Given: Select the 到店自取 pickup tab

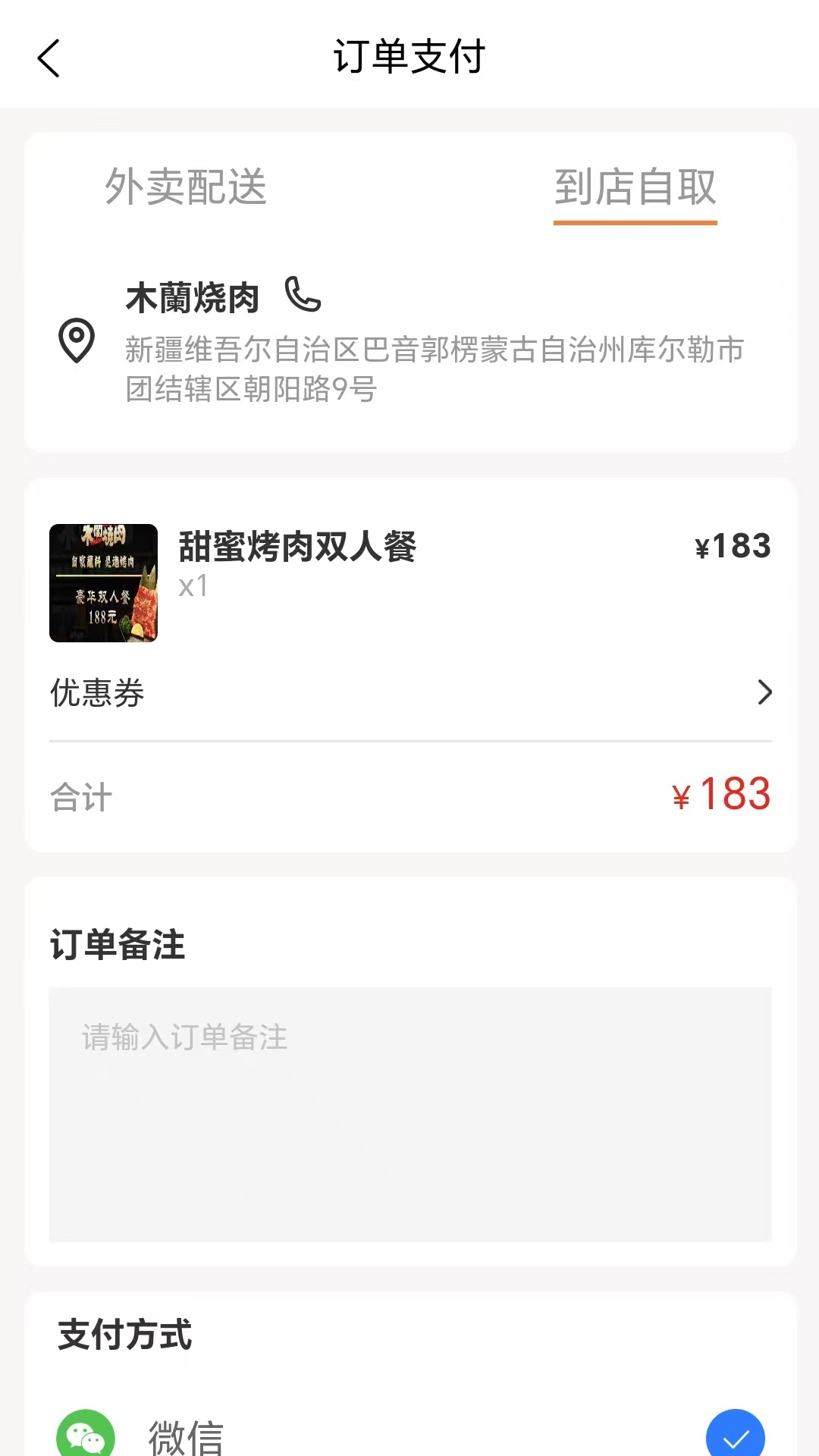Looking at the screenshot, I should (635, 190).
